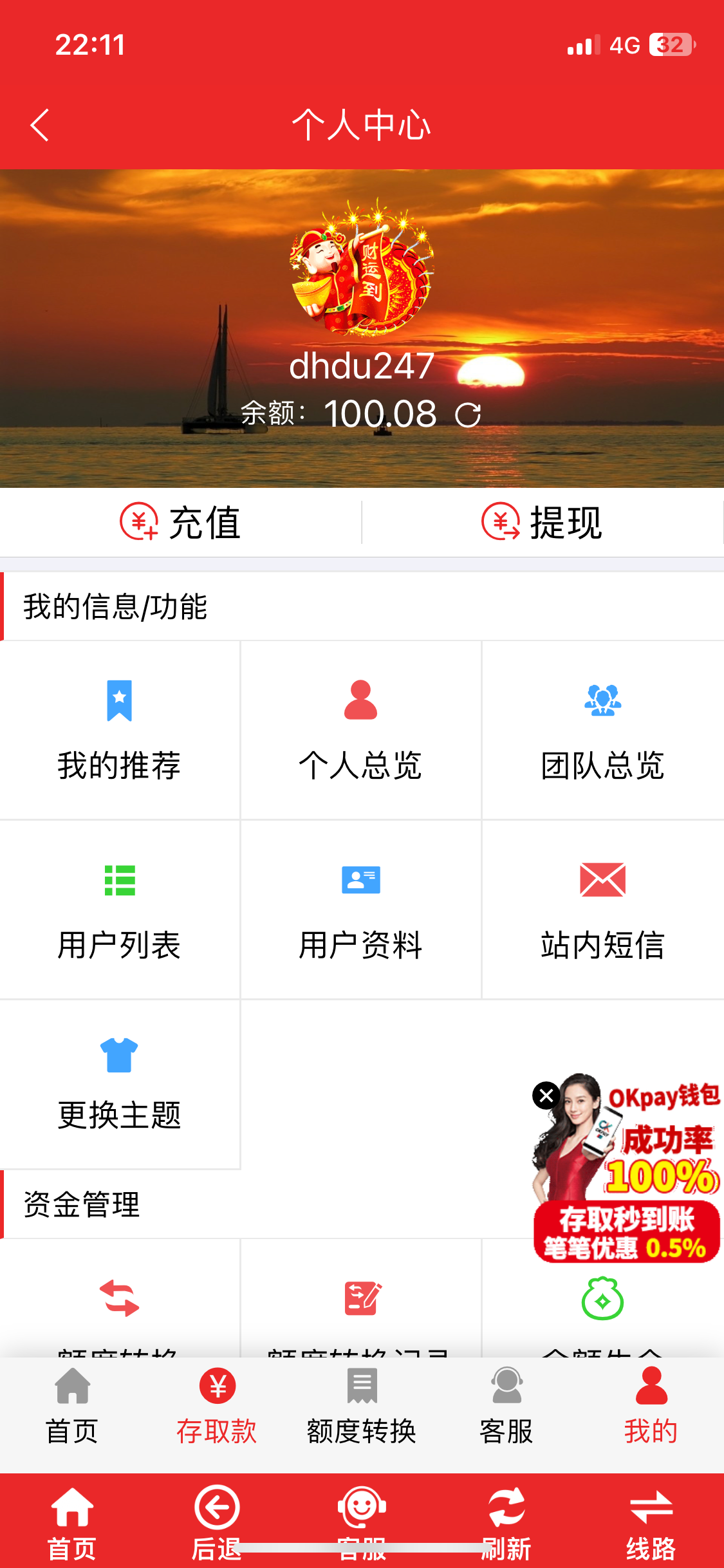Refresh the account balance
The image size is (724, 1568).
point(468,415)
